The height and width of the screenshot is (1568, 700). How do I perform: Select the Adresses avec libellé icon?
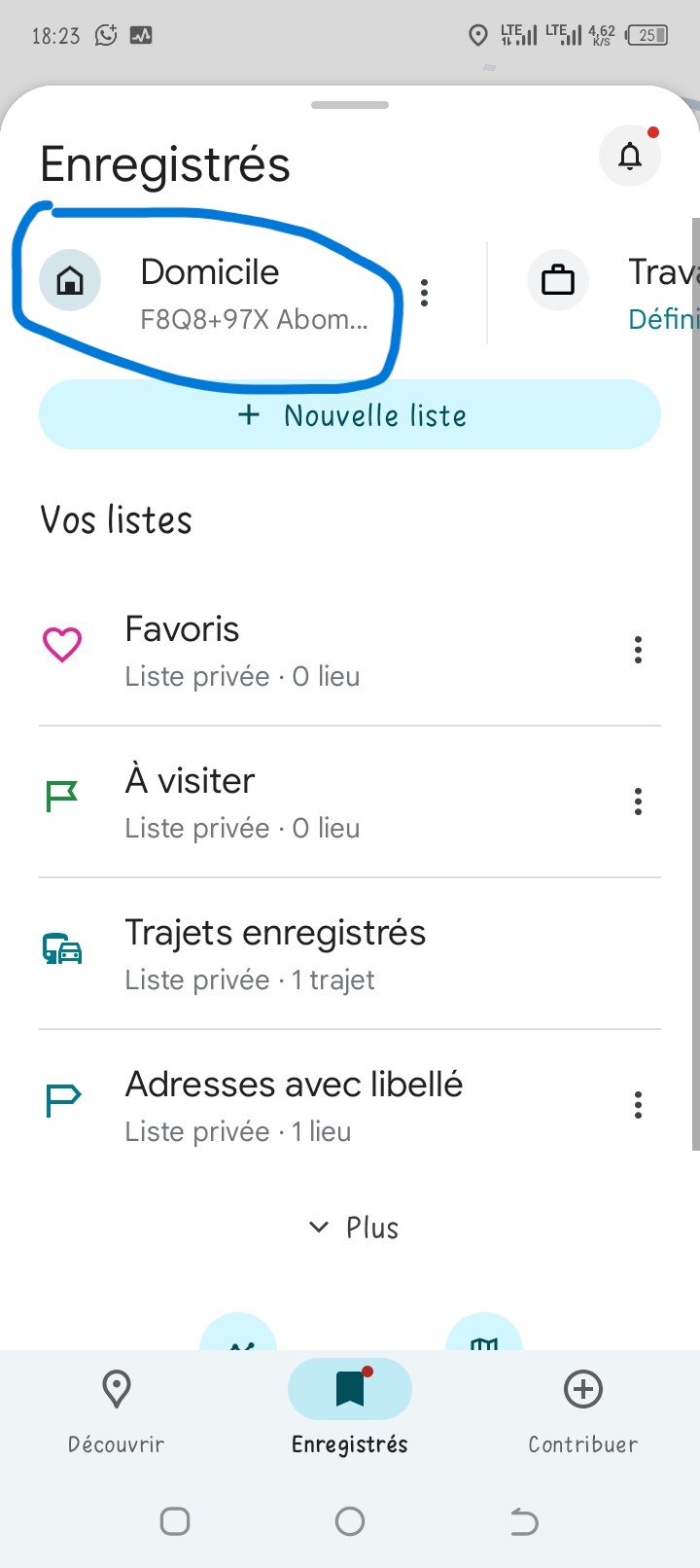click(60, 1100)
